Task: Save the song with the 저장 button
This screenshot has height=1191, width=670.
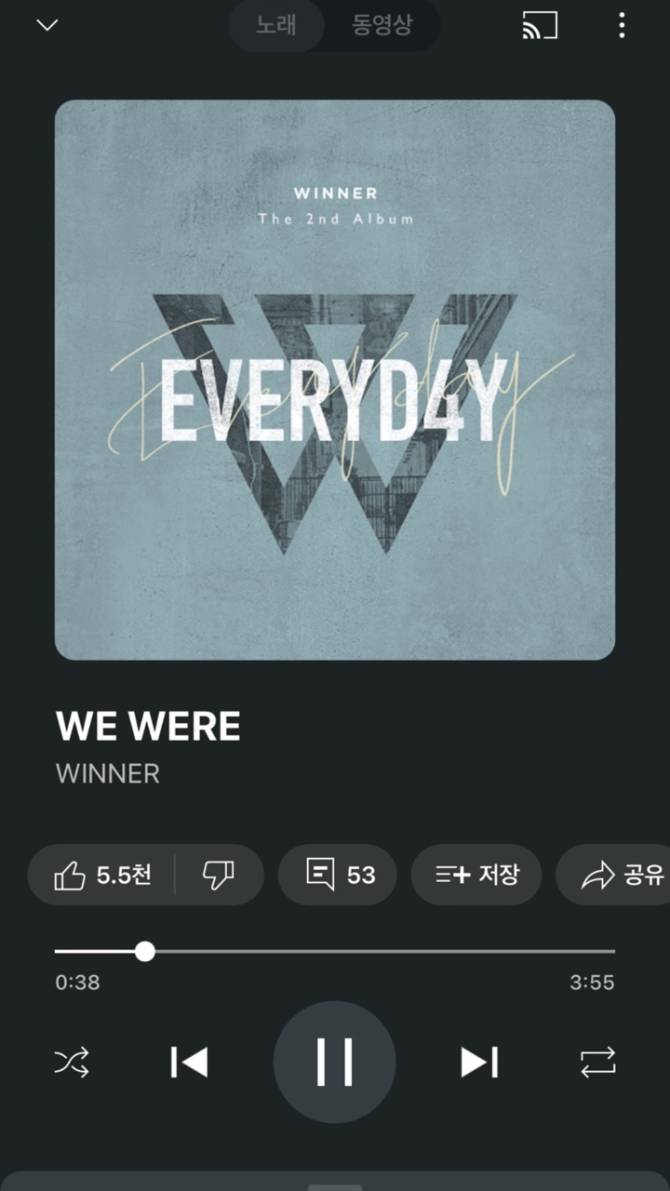Action: point(476,875)
